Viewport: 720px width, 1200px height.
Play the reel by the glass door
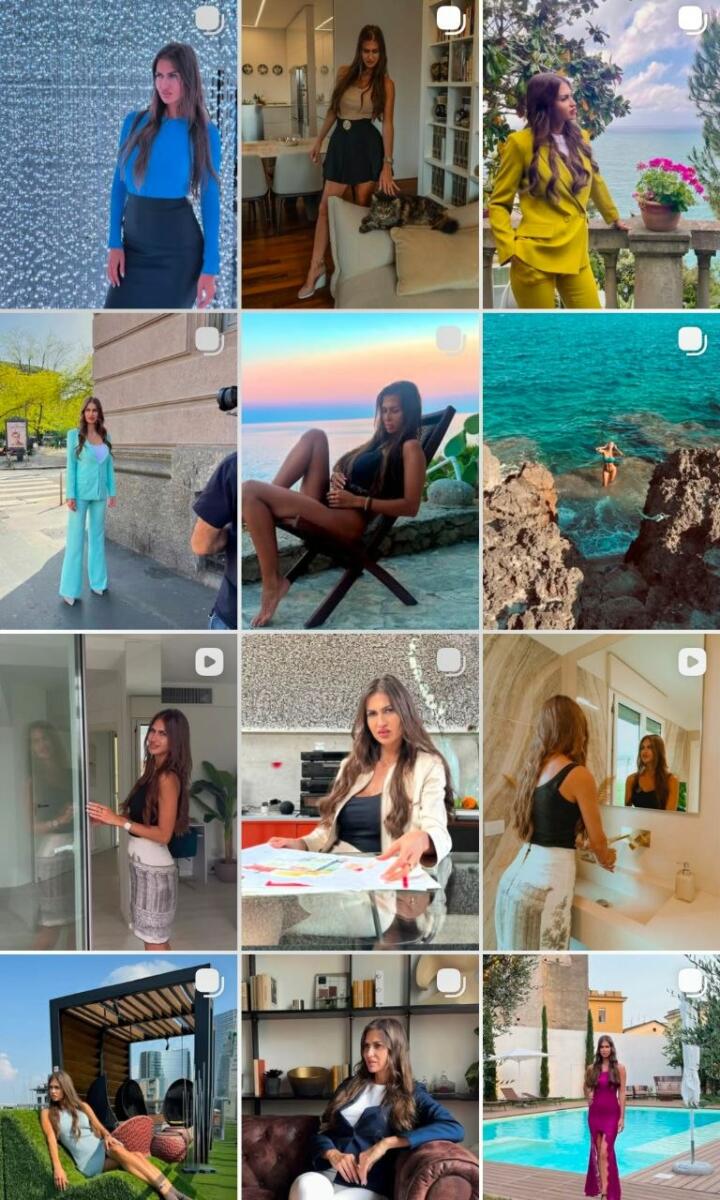click(118, 791)
